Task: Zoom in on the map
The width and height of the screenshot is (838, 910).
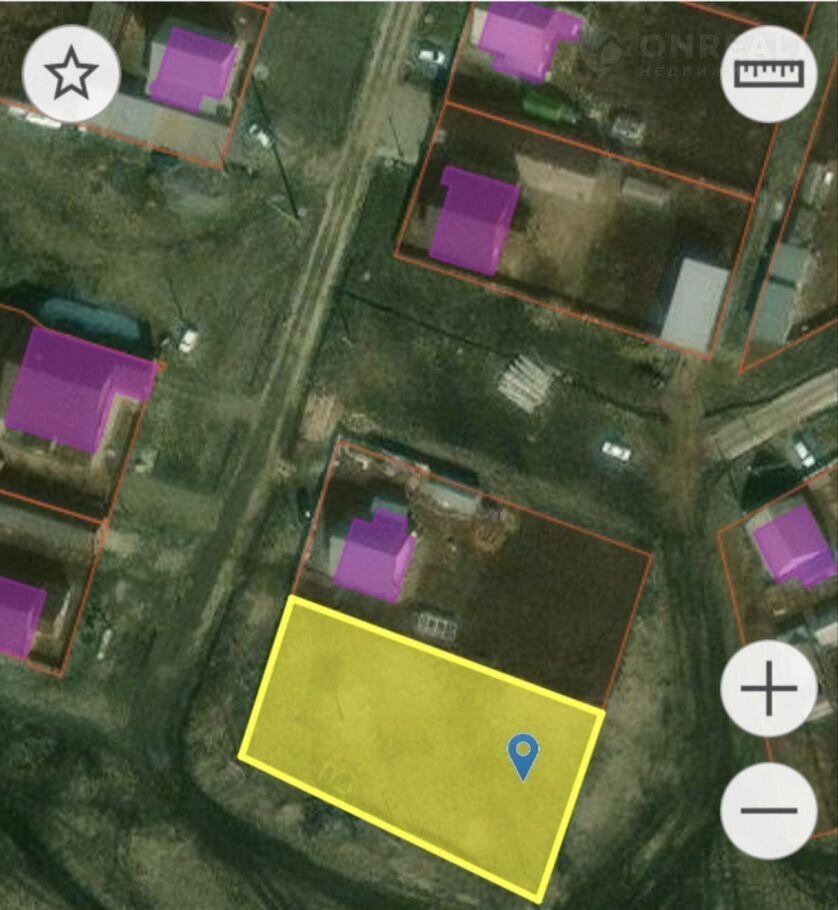Action: coord(768,689)
